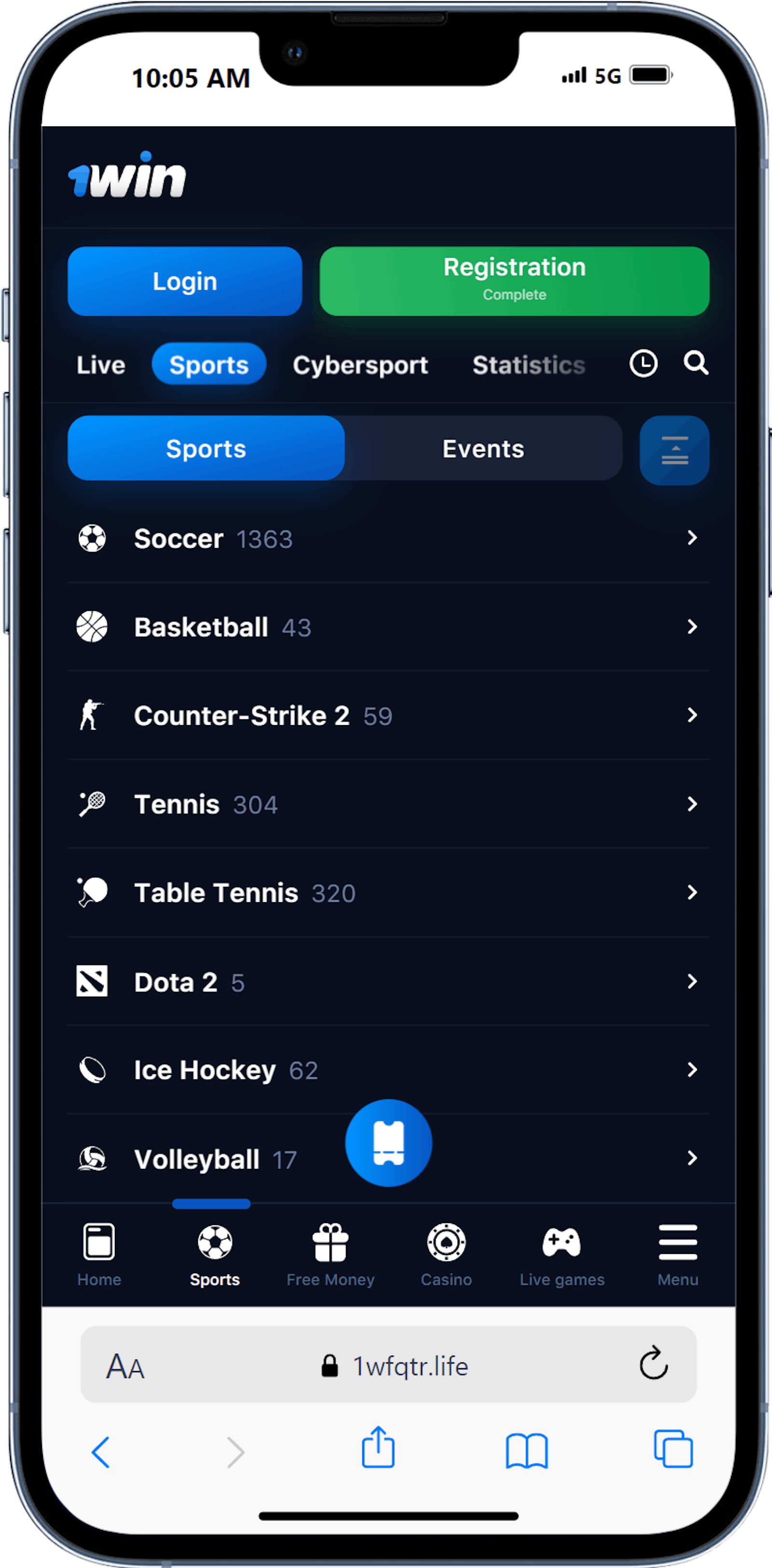
Task: Keep Sports view selected in the segmented control
Action: tap(206, 449)
